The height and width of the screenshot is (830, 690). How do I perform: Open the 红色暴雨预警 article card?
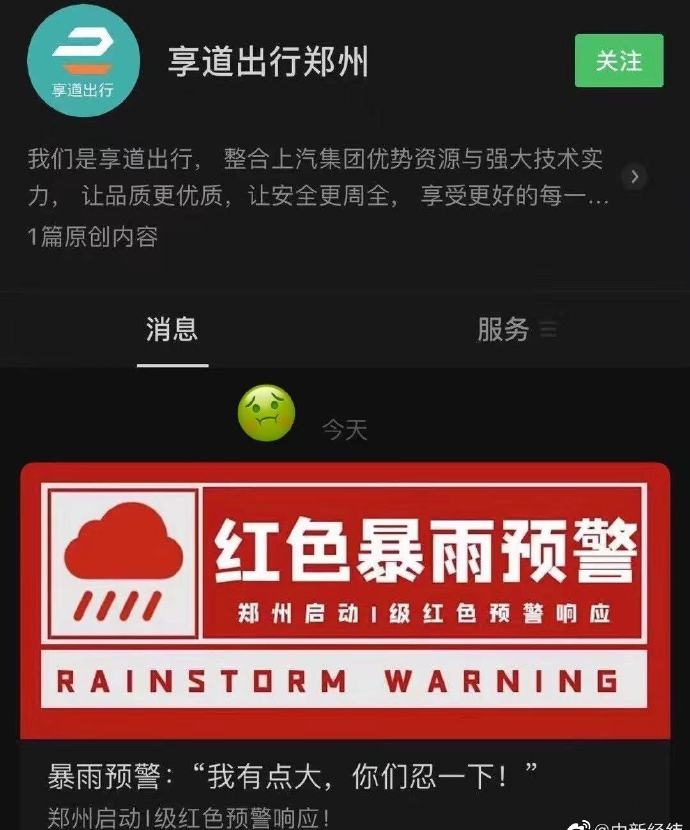(345, 600)
